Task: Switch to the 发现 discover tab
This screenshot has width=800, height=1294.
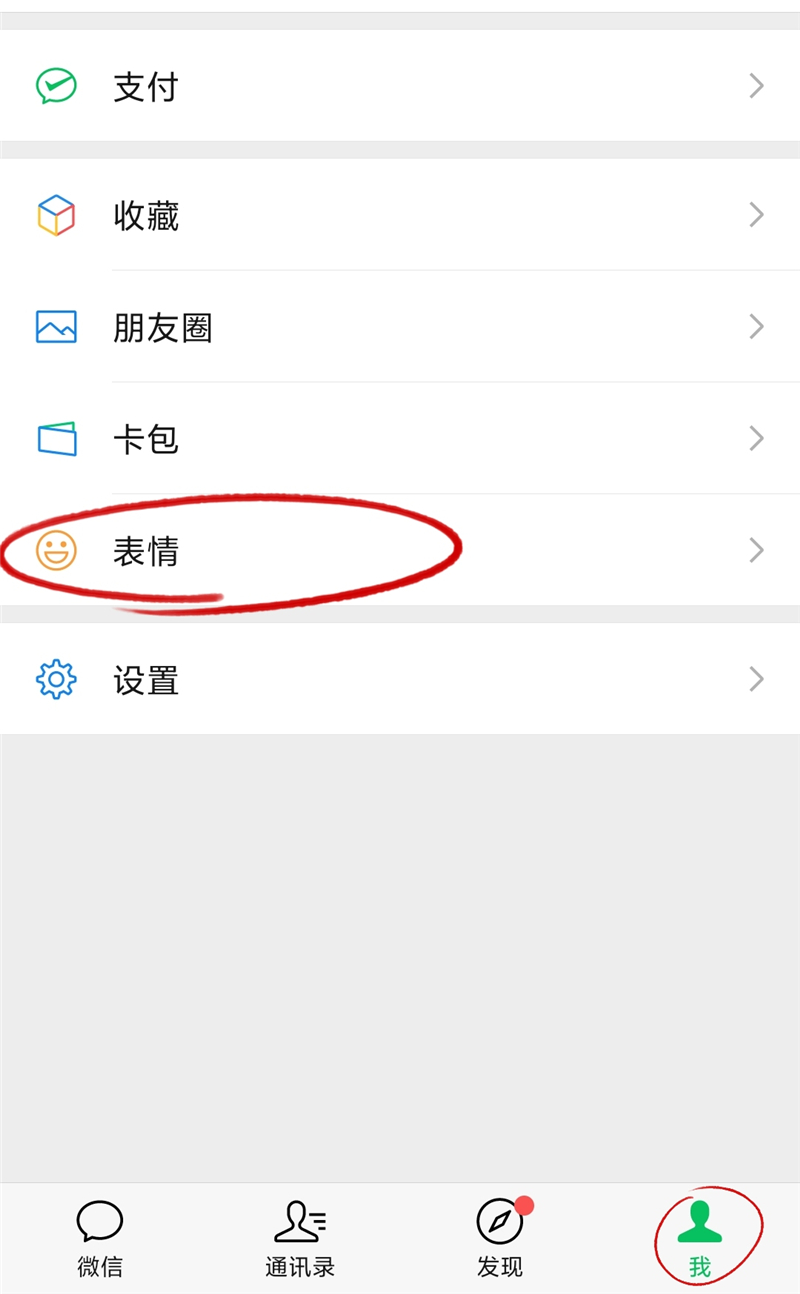Action: (x=500, y=1239)
